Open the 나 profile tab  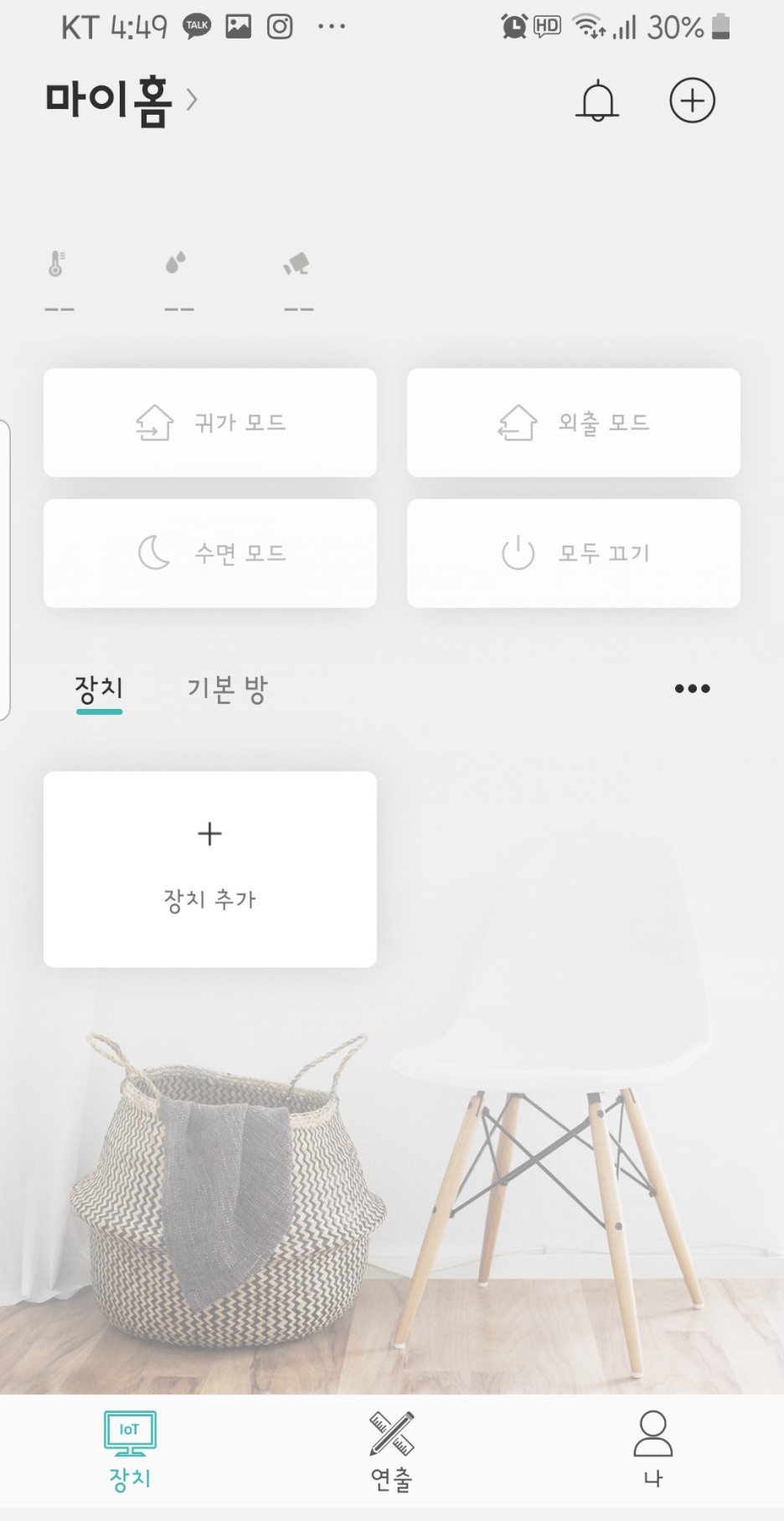click(x=652, y=1451)
